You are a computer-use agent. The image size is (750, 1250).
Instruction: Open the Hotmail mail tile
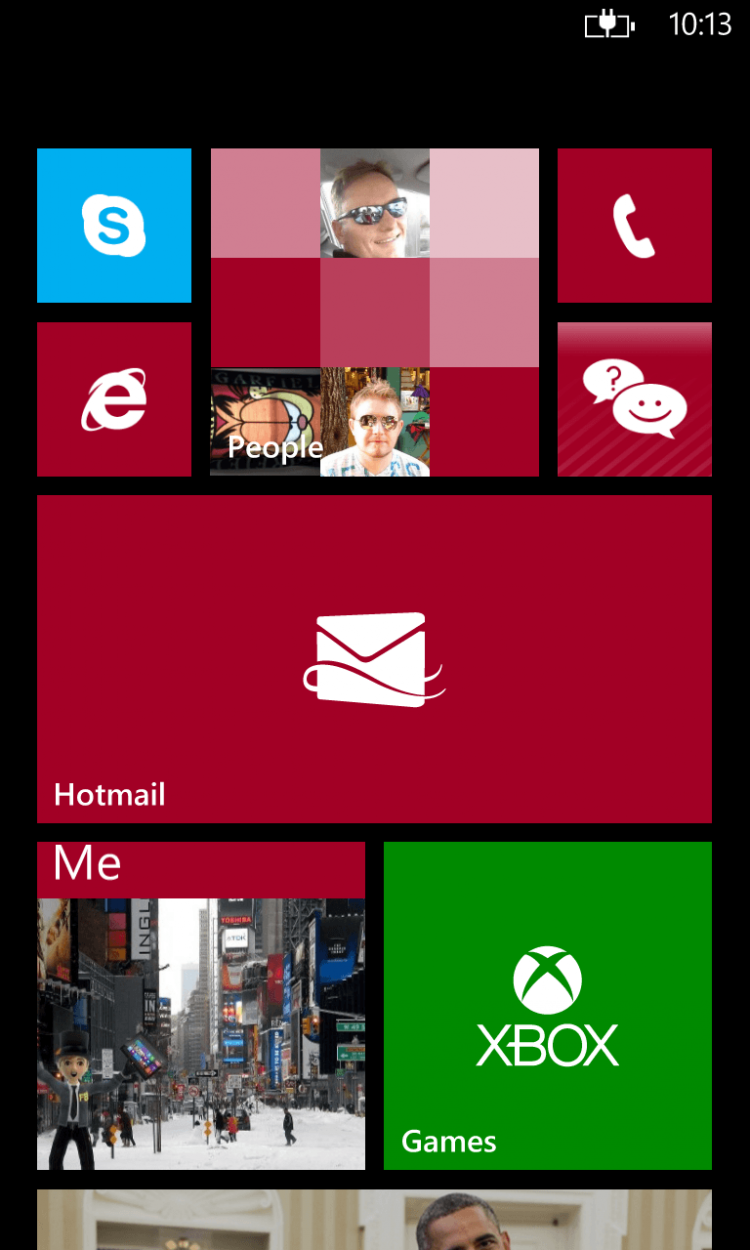[x=374, y=658]
